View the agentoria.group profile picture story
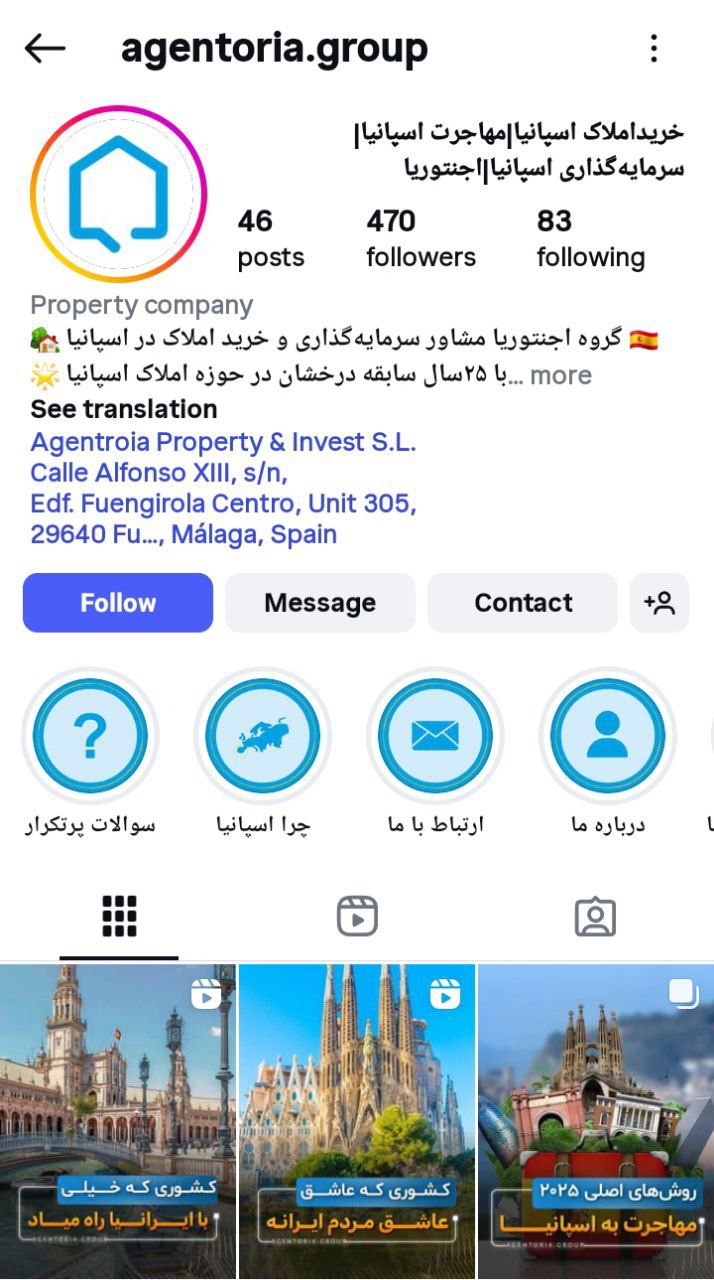 pyautogui.click(x=118, y=194)
